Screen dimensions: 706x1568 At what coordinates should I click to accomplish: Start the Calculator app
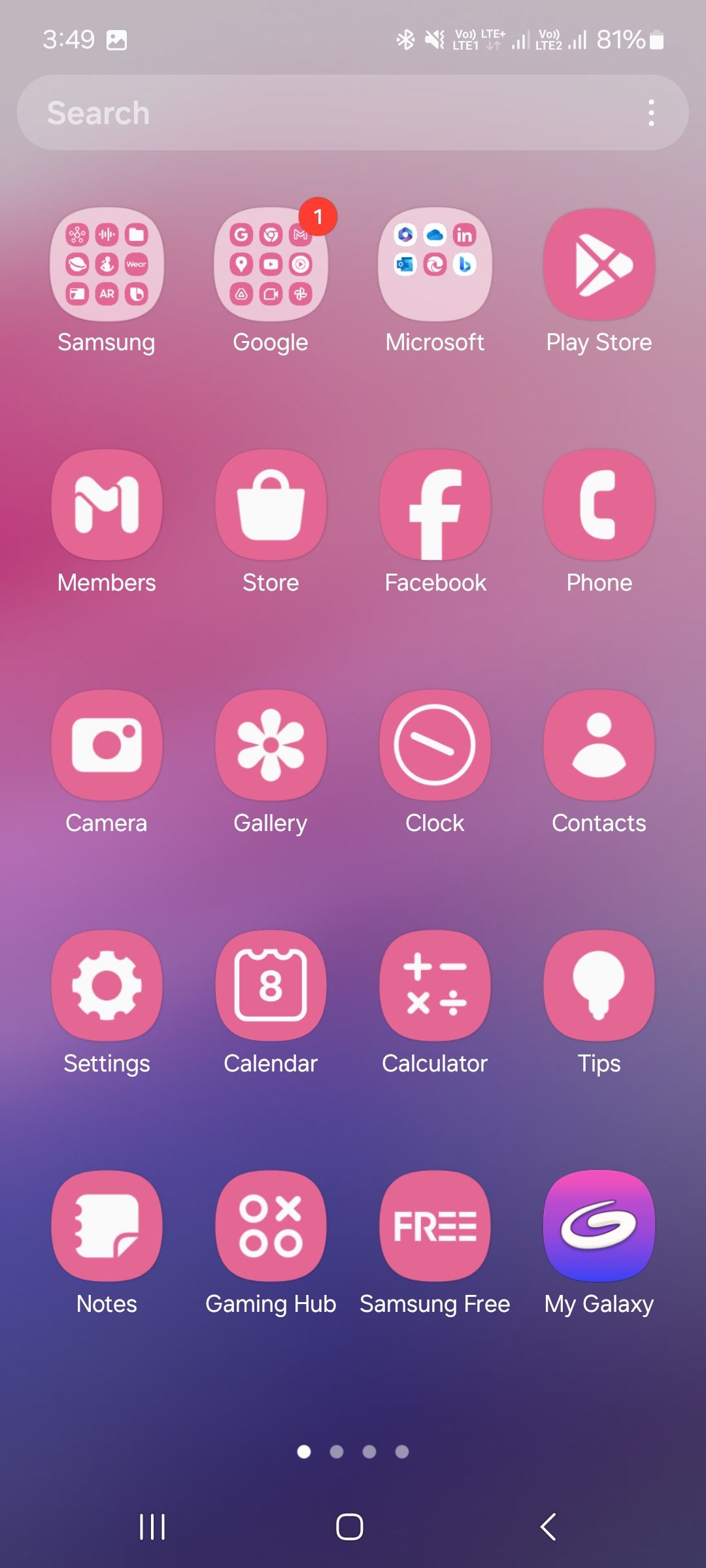click(x=434, y=985)
